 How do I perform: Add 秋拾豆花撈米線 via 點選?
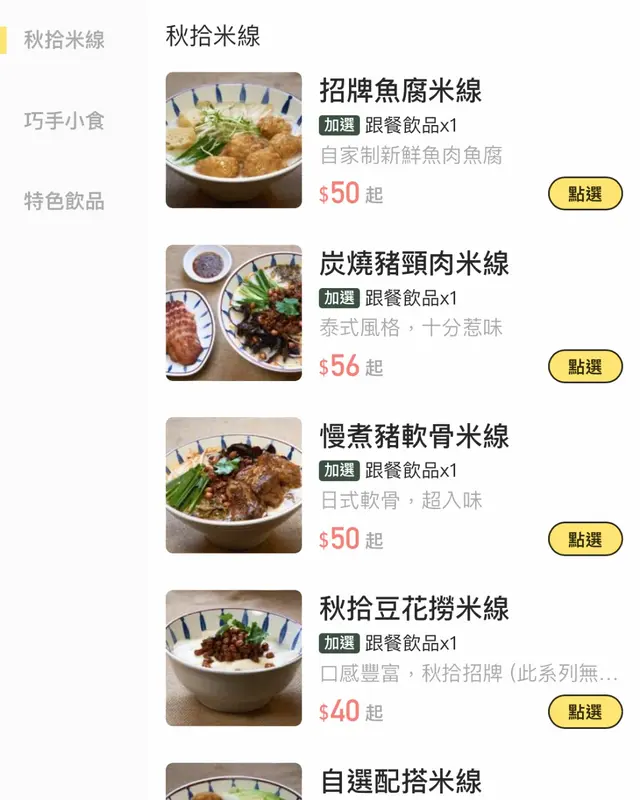pyautogui.click(x=585, y=712)
